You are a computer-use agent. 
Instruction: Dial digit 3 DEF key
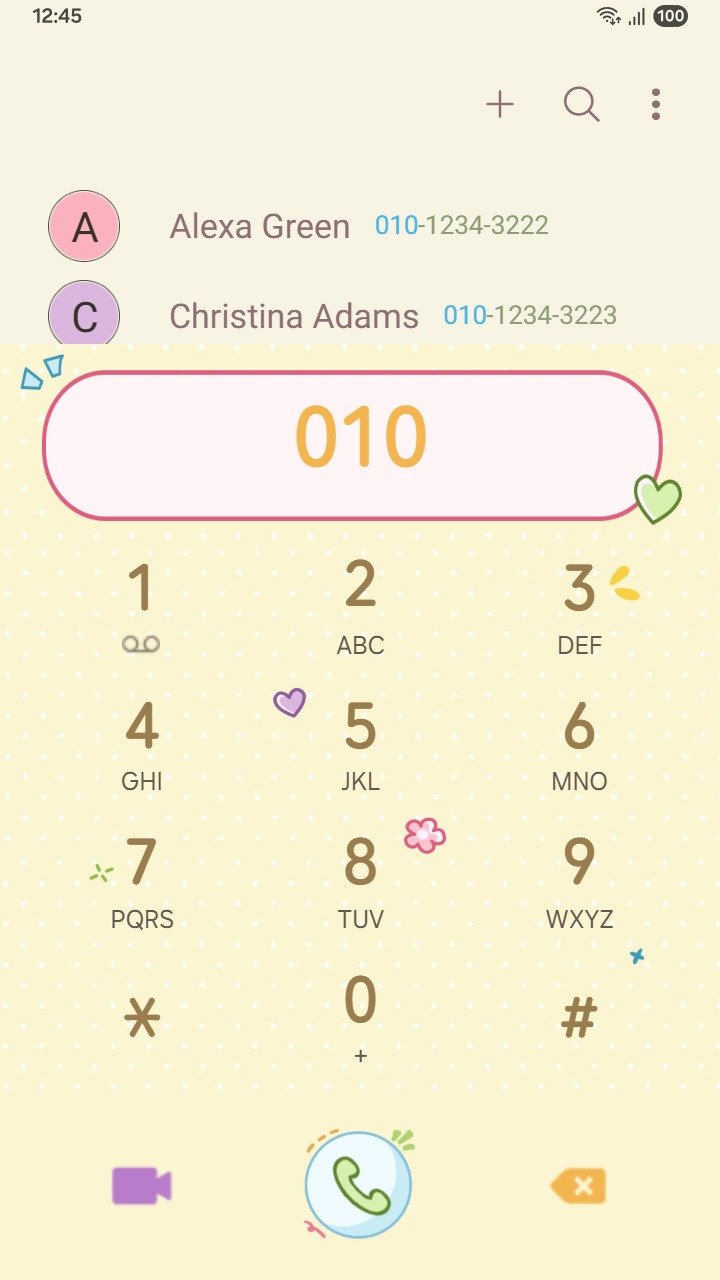(x=579, y=605)
